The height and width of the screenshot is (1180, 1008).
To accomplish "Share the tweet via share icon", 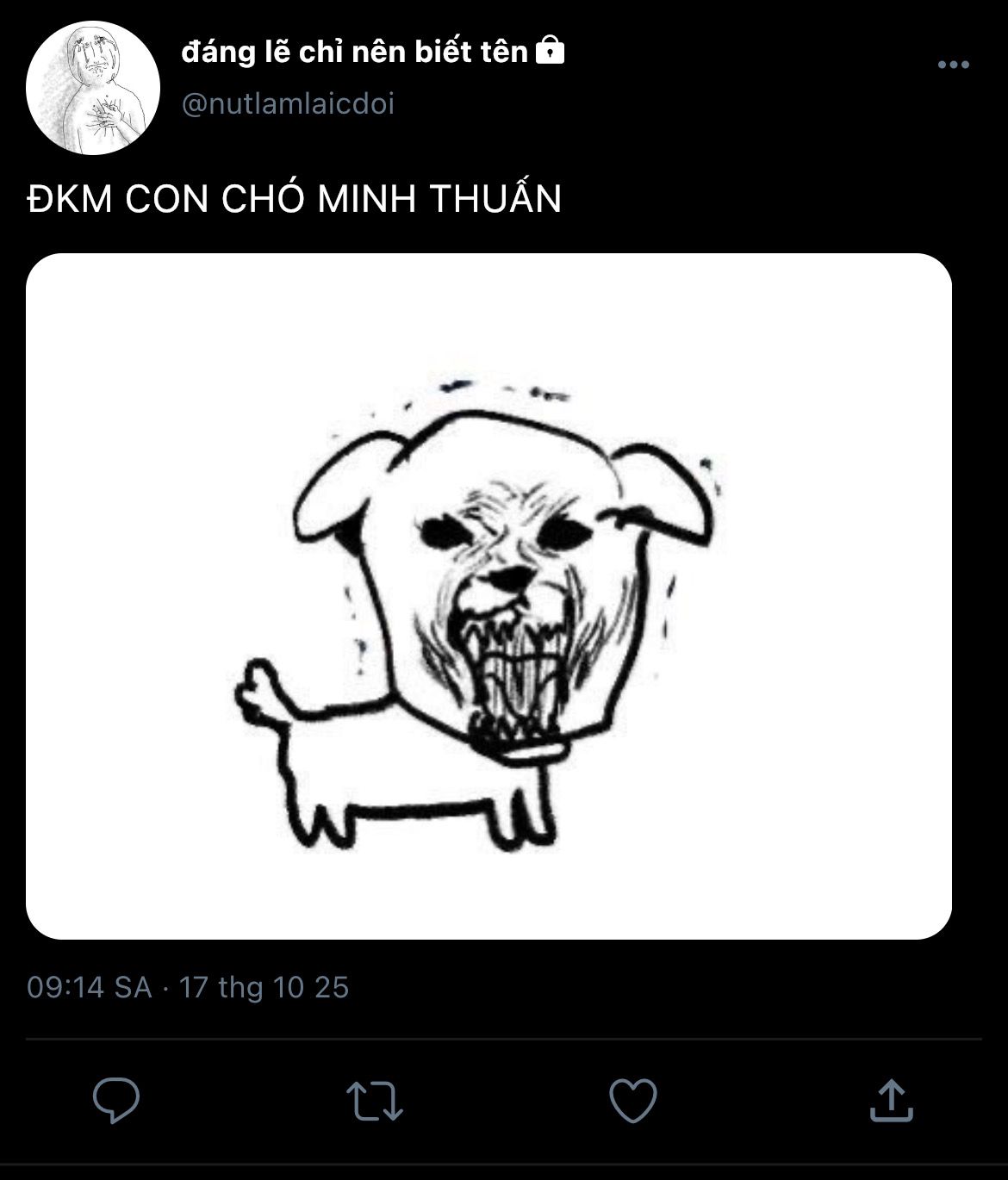I will pos(891,1100).
